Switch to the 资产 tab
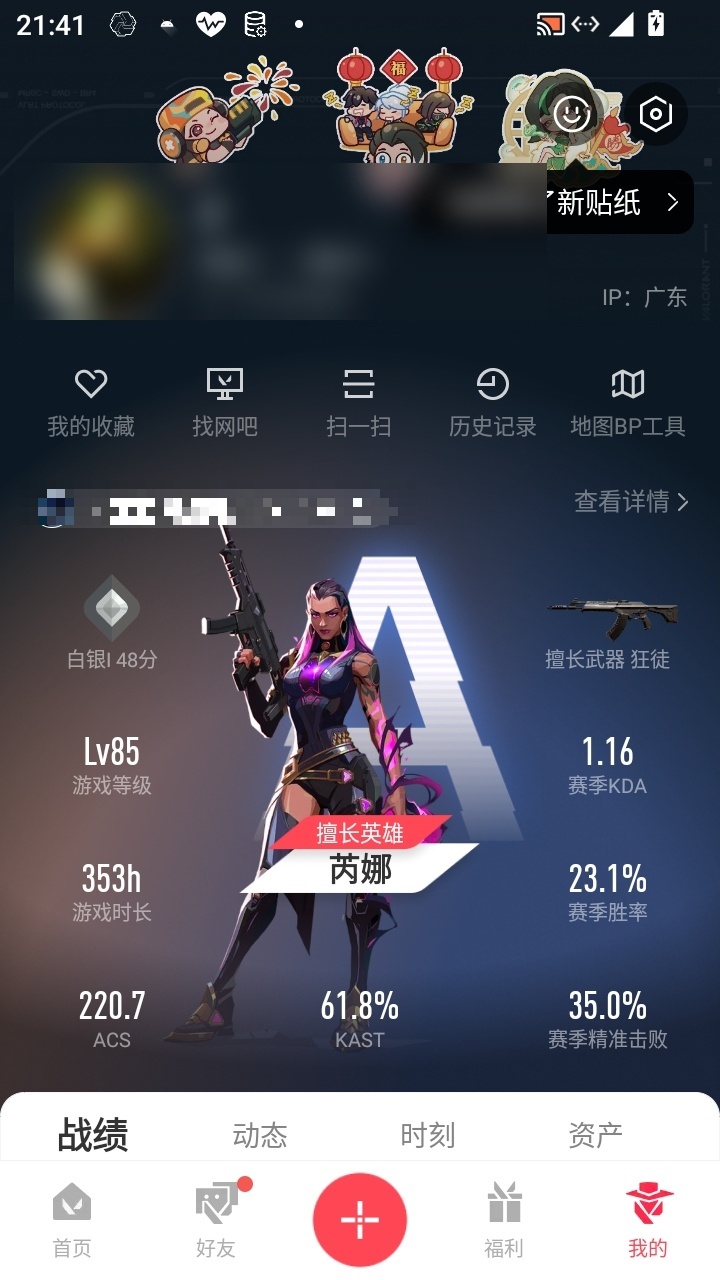720x1280 pixels. click(x=595, y=1135)
